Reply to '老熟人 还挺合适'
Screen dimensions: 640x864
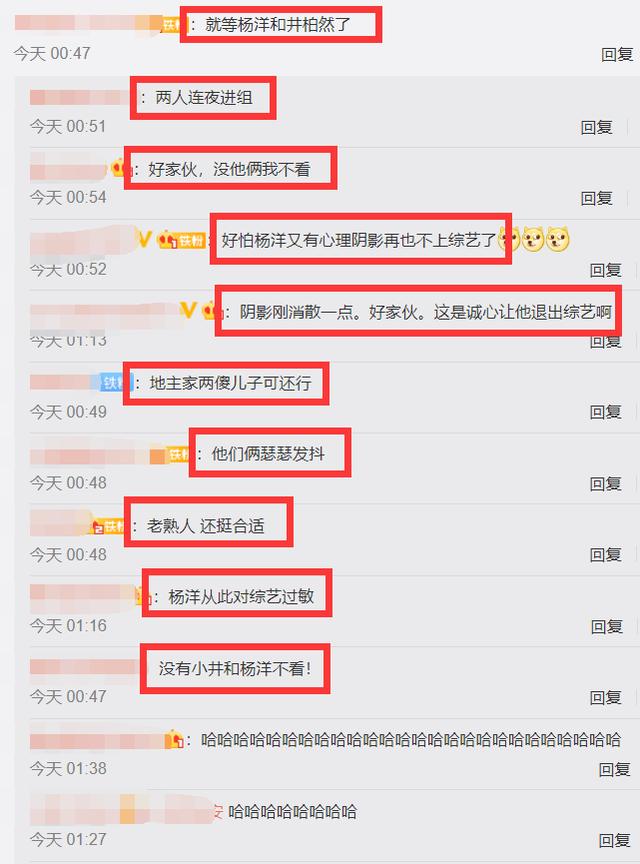pyautogui.click(x=605, y=555)
